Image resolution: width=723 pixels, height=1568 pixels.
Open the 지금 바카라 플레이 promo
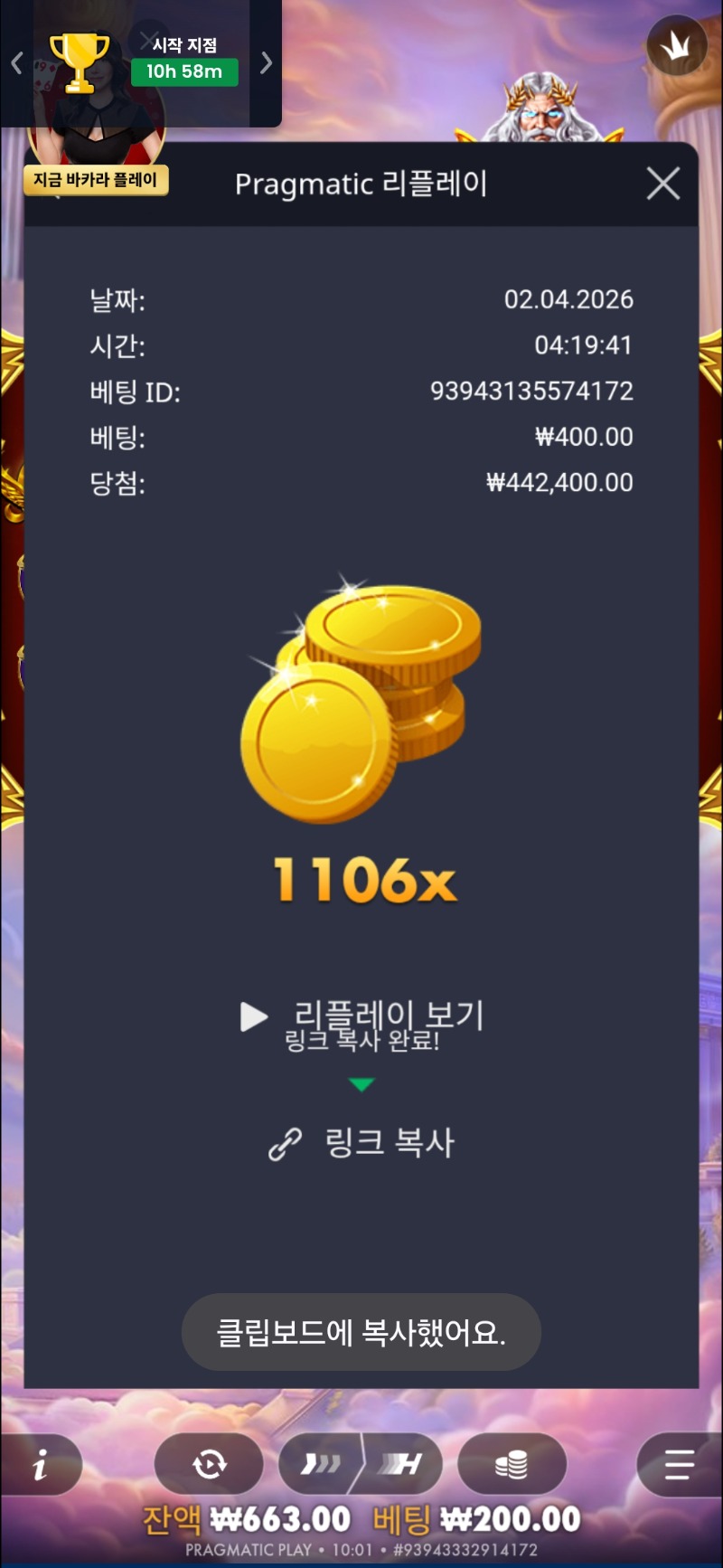pos(96,180)
